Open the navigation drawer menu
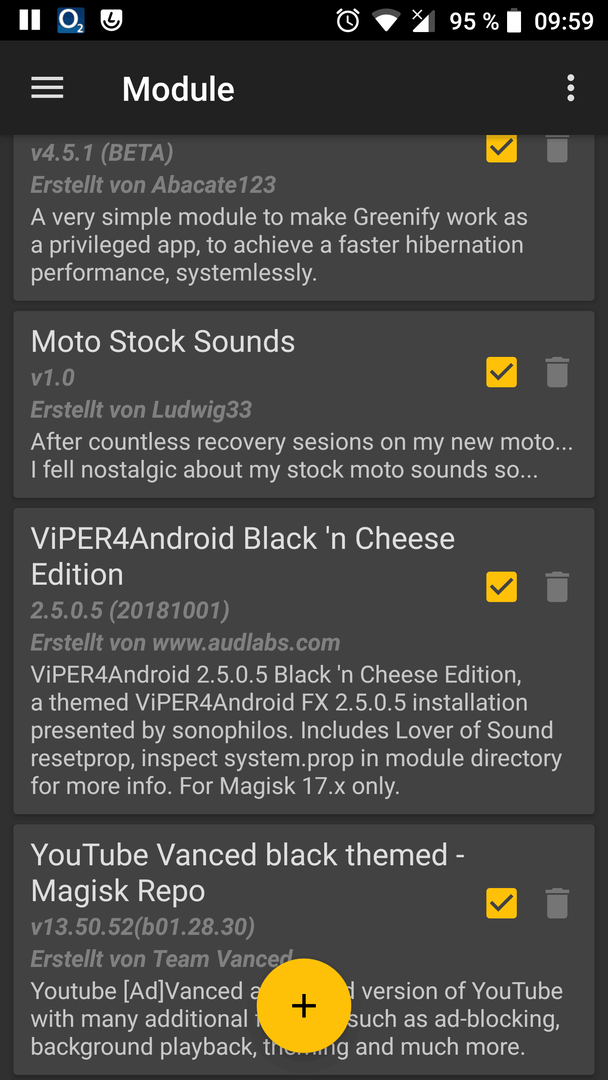Image resolution: width=608 pixels, height=1080 pixels. click(47, 88)
